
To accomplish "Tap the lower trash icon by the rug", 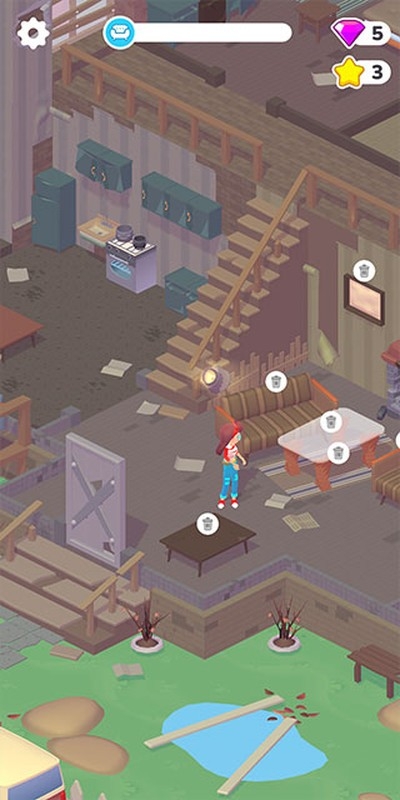I will pyautogui.click(x=338, y=453).
